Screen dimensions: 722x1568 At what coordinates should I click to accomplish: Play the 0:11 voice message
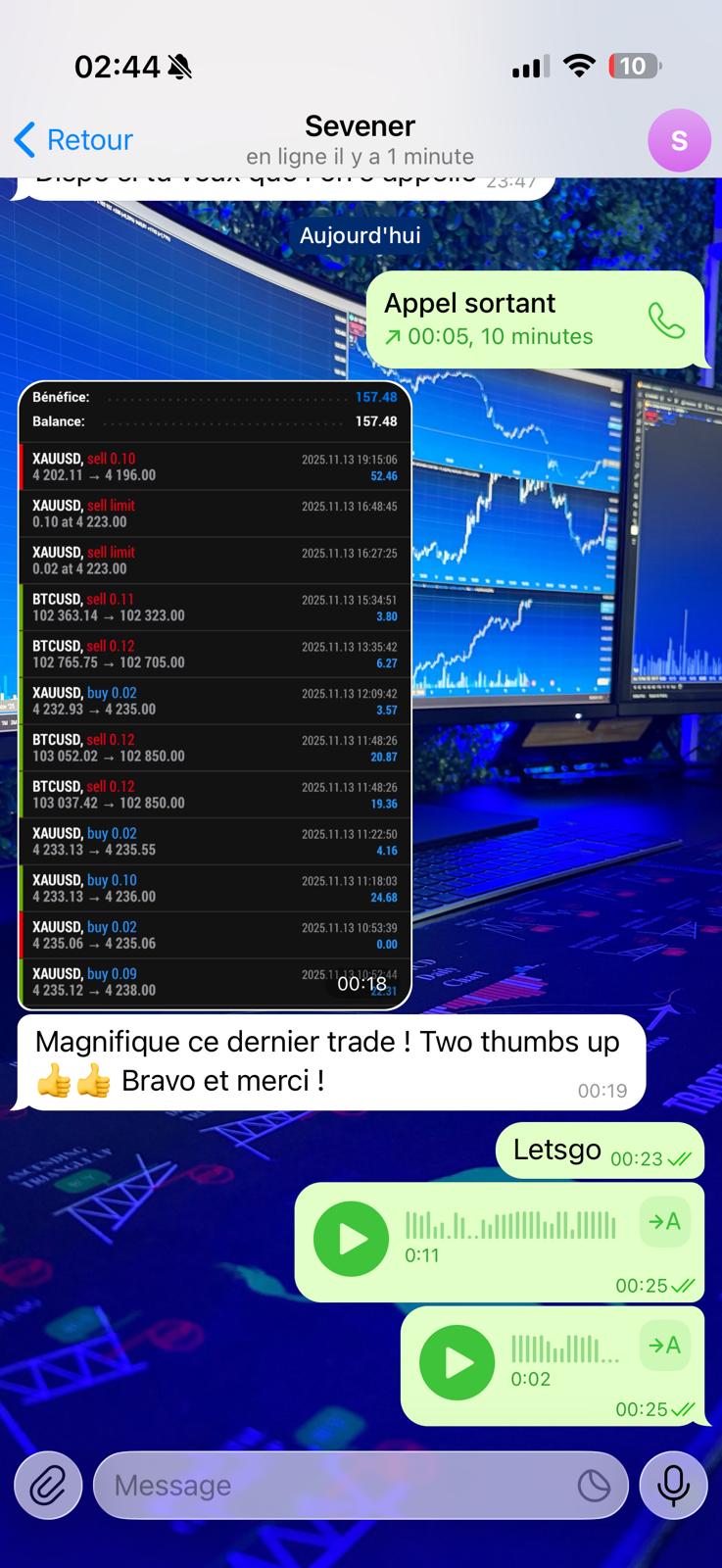pyautogui.click(x=351, y=1239)
